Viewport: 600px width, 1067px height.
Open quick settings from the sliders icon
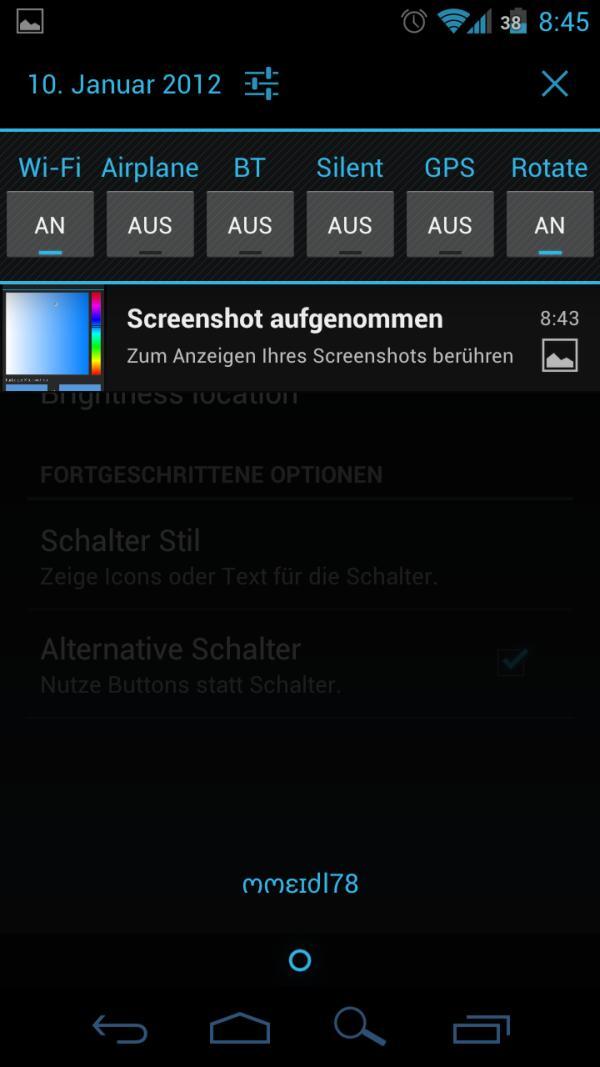click(x=261, y=84)
